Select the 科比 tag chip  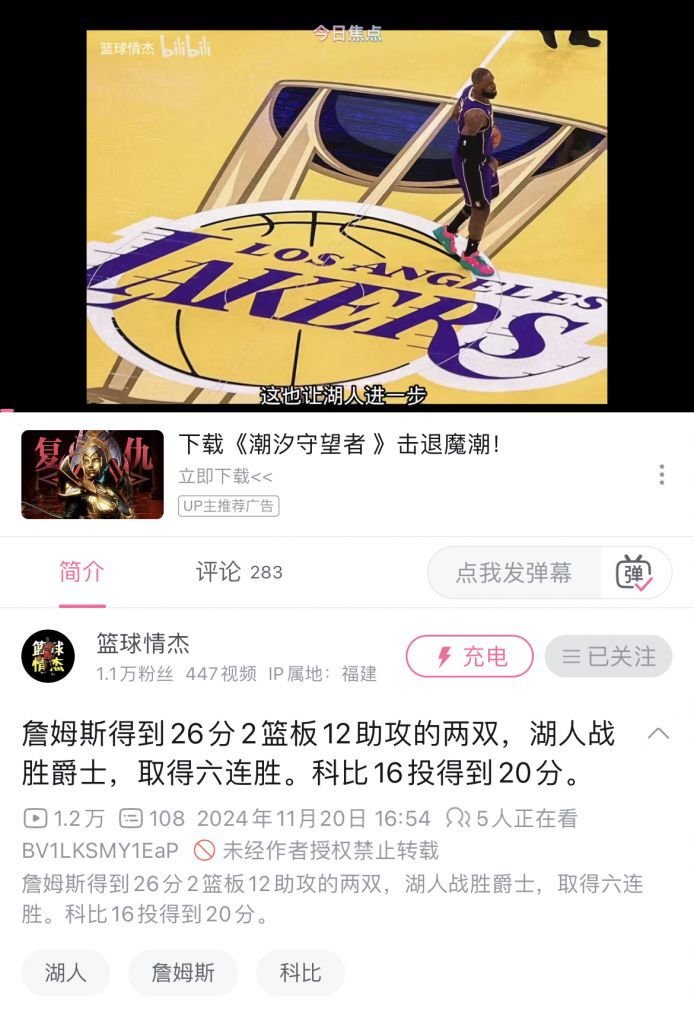pyautogui.click(x=300, y=972)
